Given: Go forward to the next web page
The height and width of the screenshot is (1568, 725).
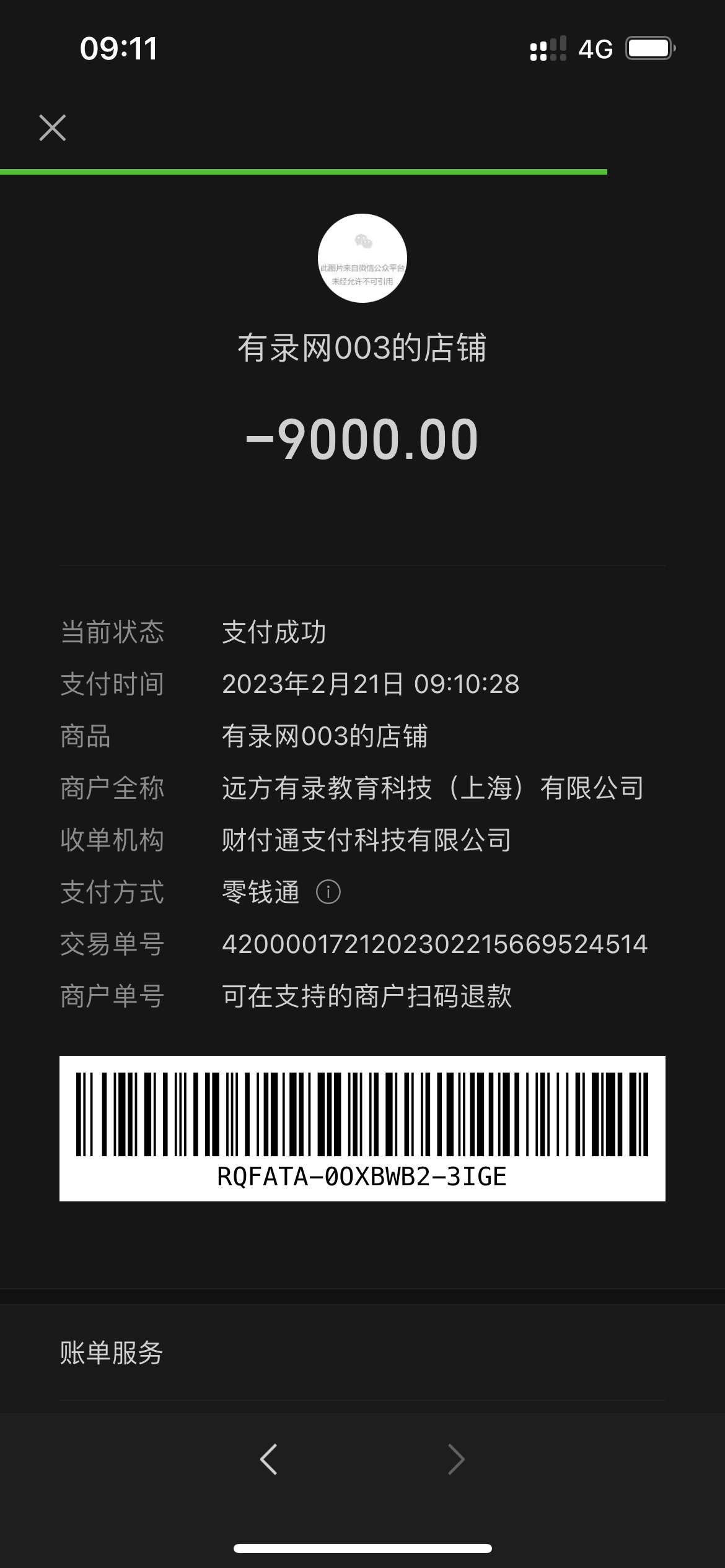Looking at the screenshot, I should tap(456, 1459).
